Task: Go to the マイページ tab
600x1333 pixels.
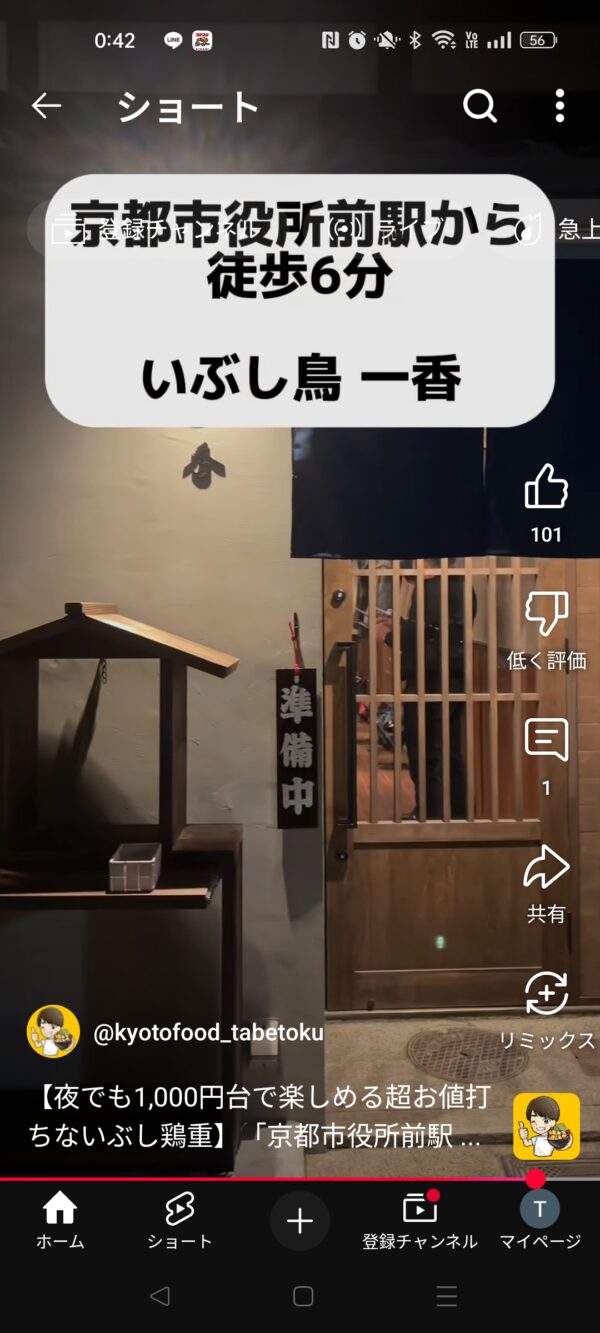Action: [x=540, y=1222]
